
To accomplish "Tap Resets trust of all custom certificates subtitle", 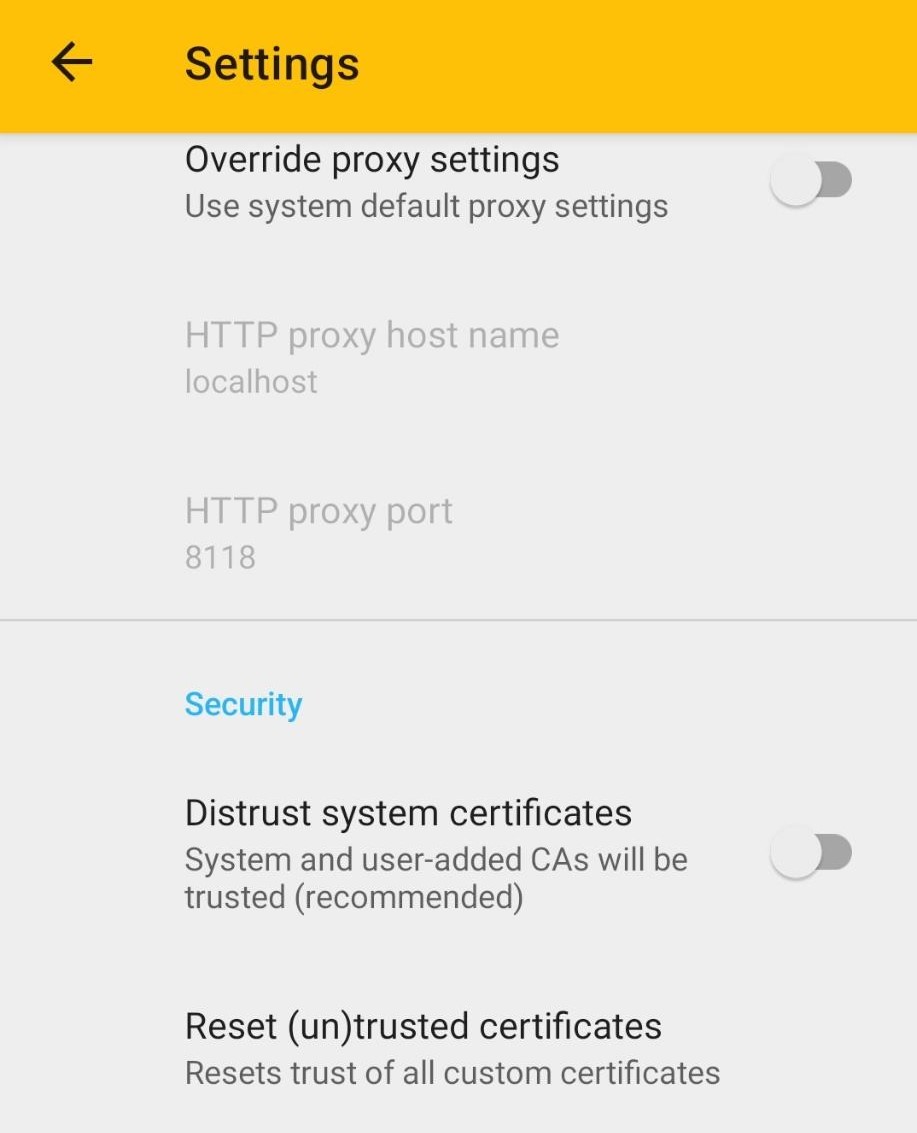I will 450,1072.
